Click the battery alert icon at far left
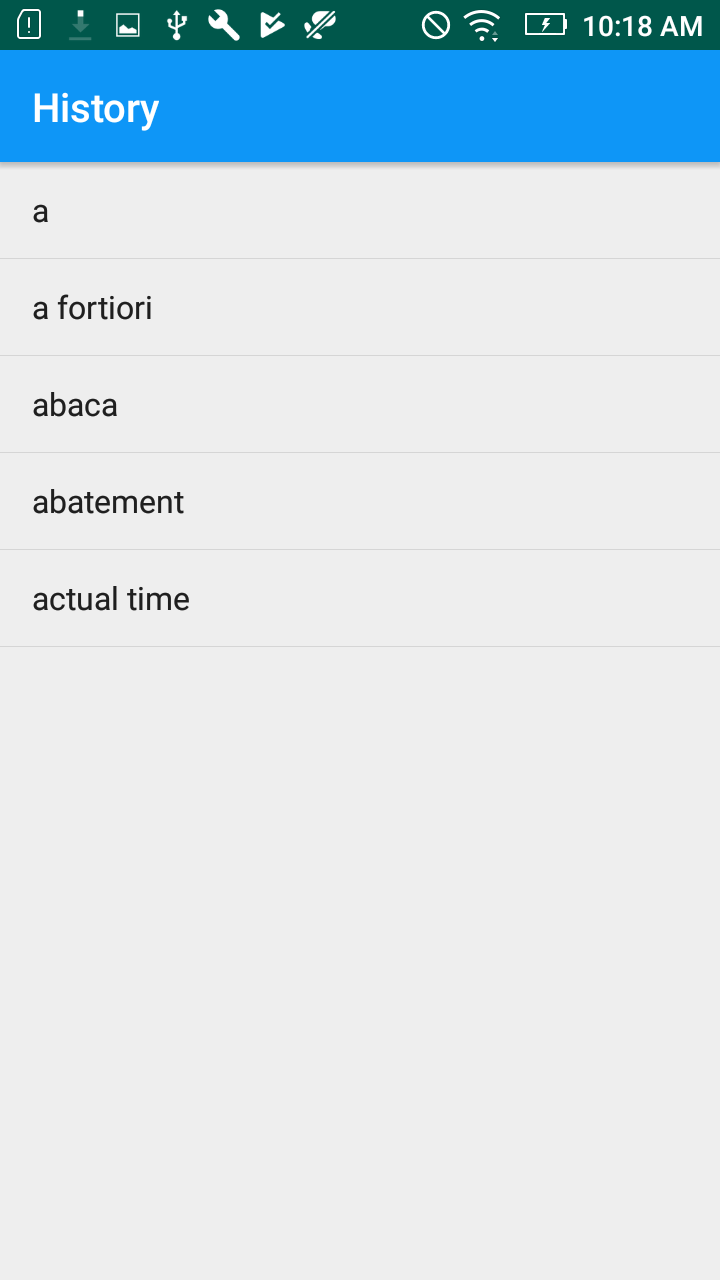This screenshot has width=720, height=1280. click(29, 24)
